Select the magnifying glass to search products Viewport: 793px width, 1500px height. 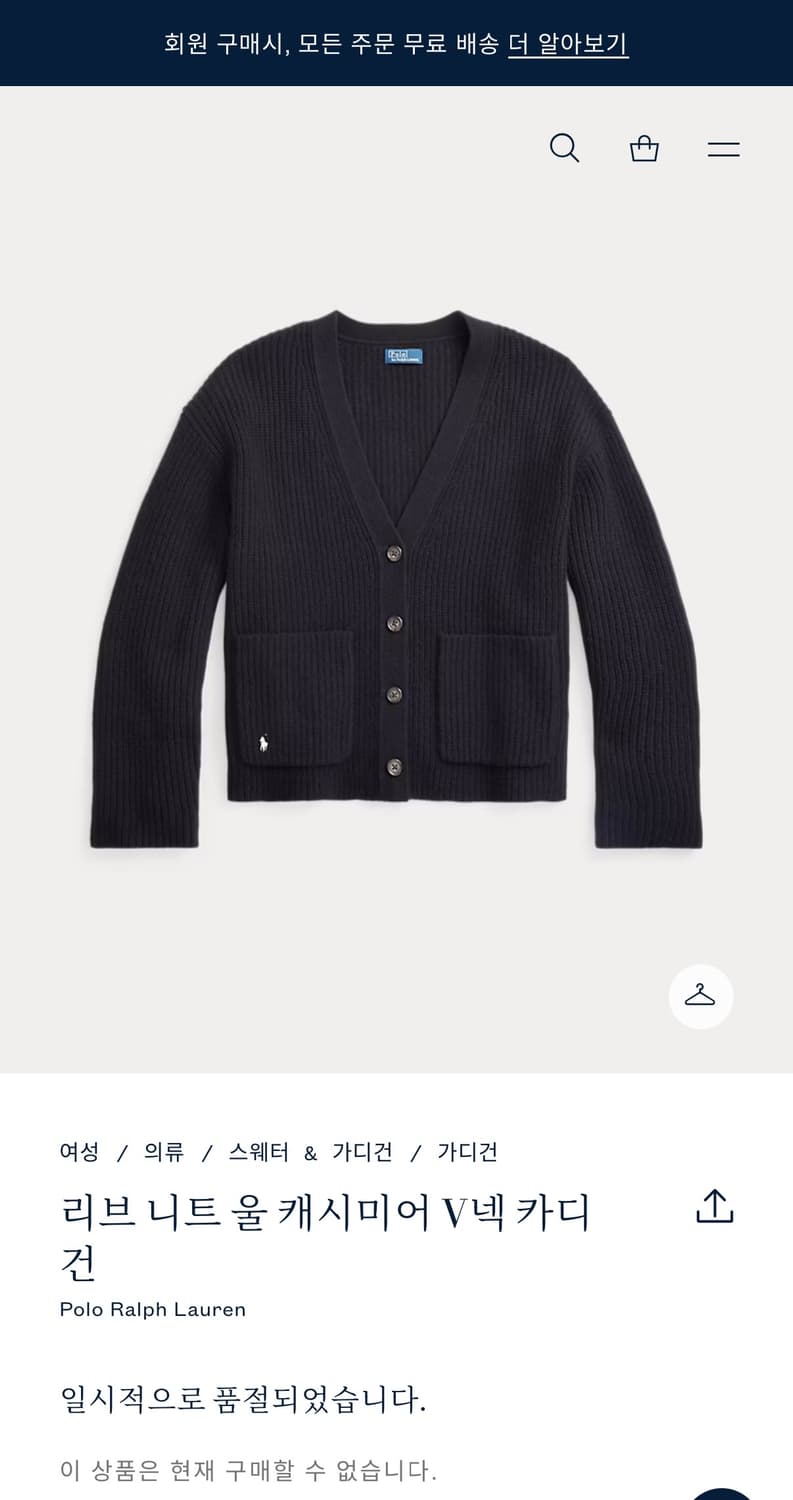tap(565, 147)
